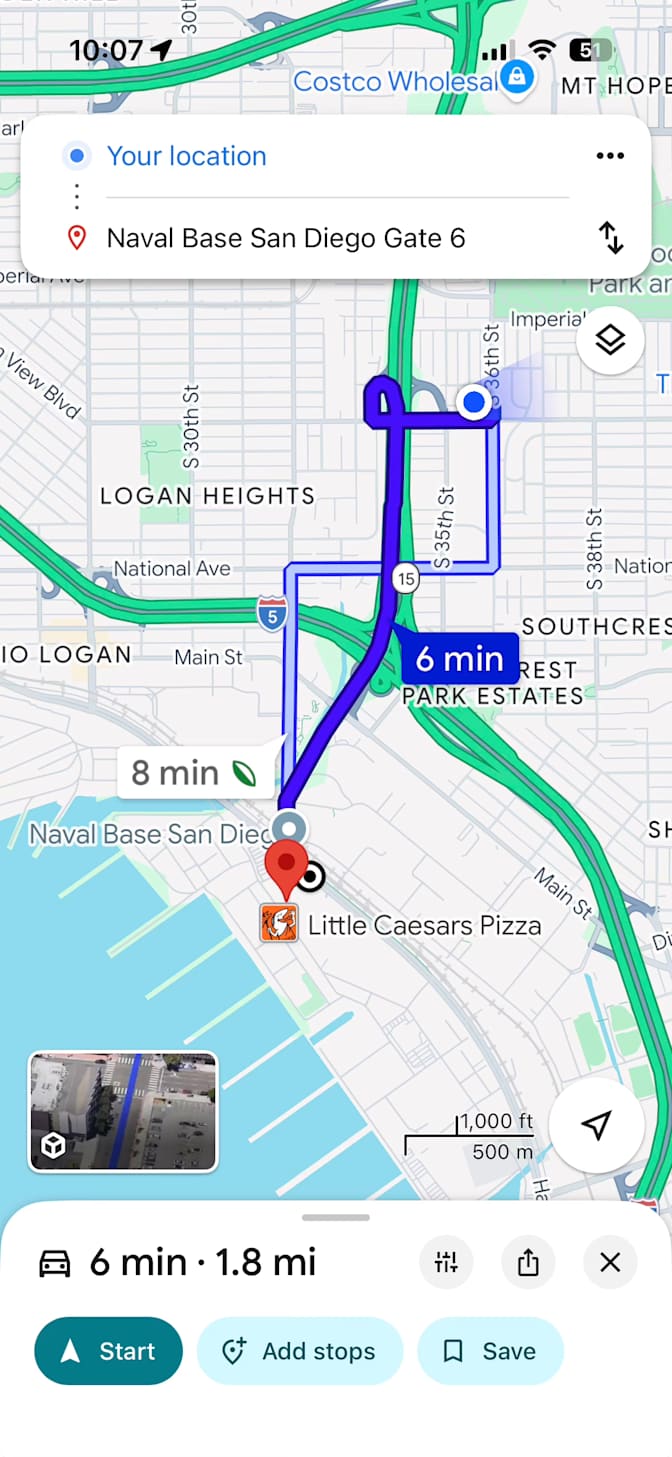
Task: Recenter map on my location
Action: coord(596,1125)
